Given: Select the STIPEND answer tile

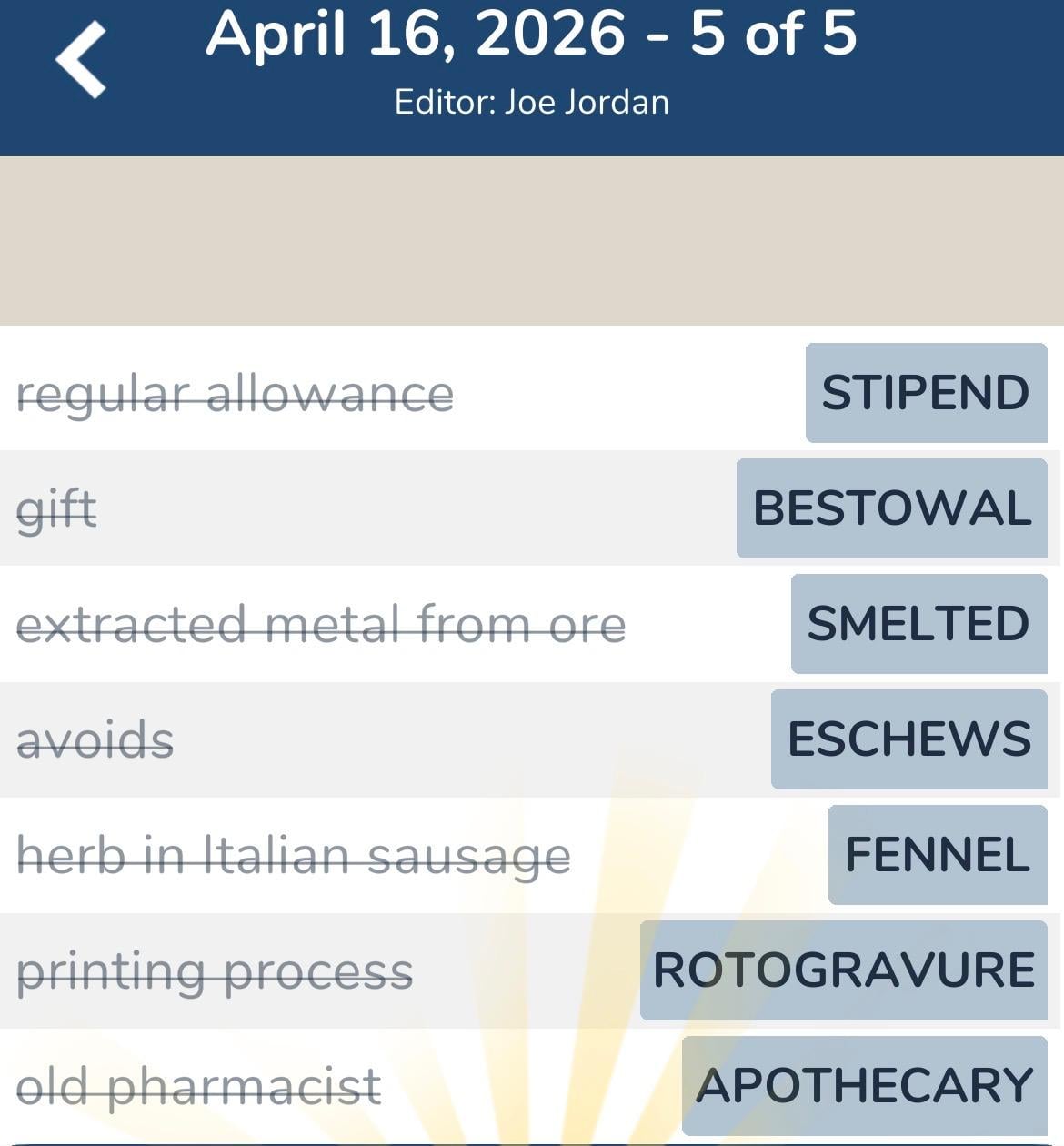Looking at the screenshot, I should [925, 394].
